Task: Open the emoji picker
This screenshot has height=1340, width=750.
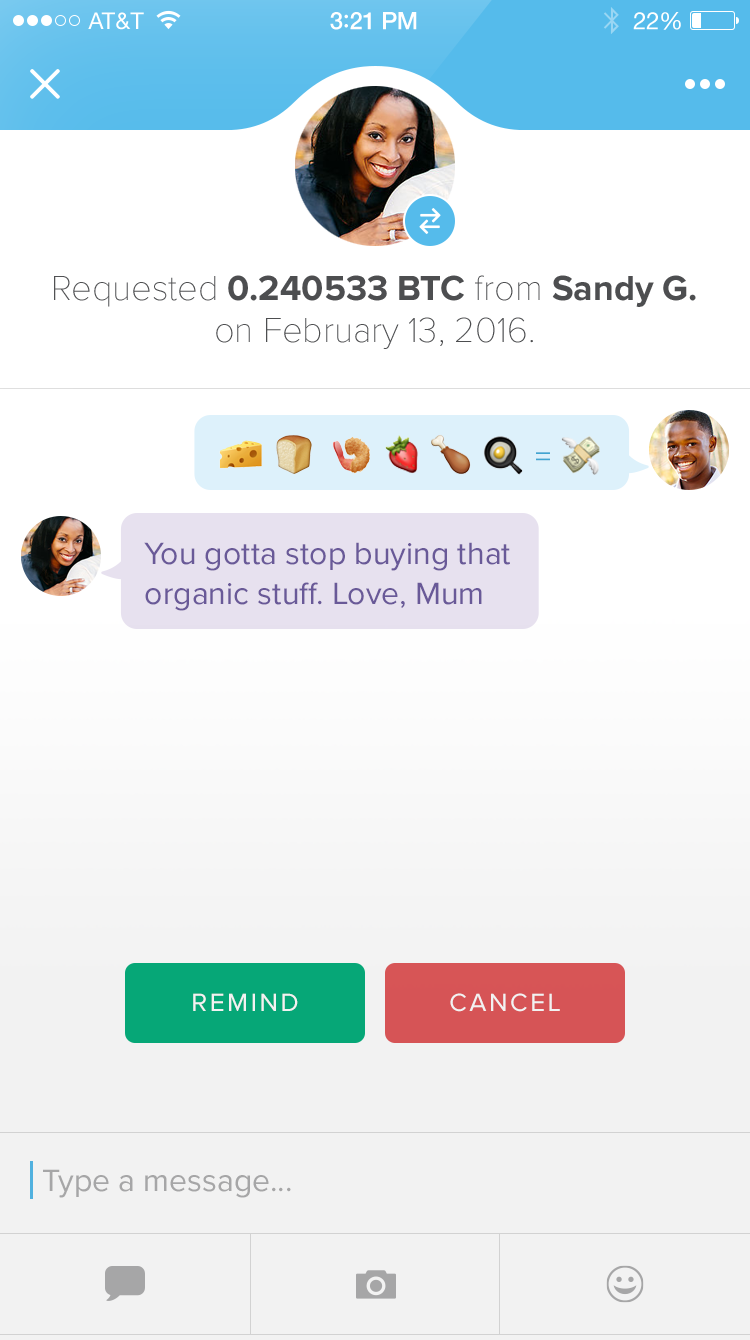Action: [625, 1284]
